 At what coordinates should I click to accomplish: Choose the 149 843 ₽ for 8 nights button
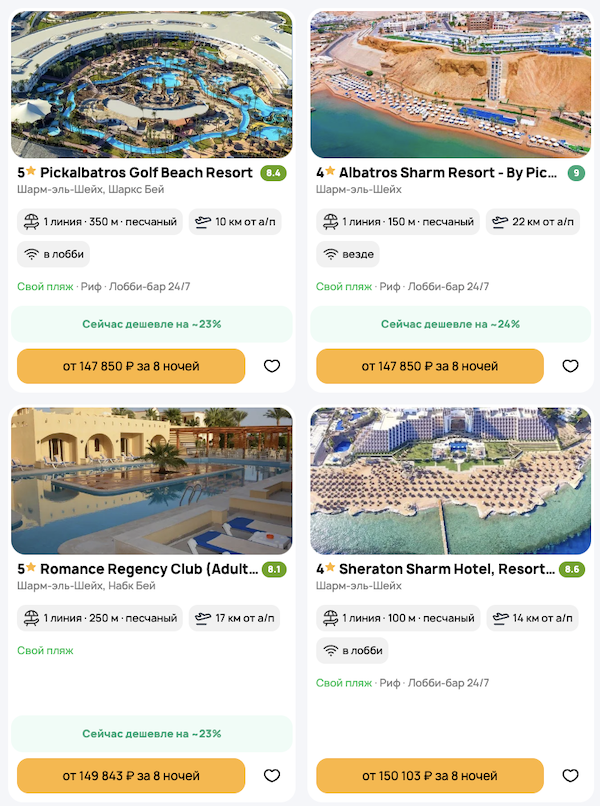pos(131,775)
